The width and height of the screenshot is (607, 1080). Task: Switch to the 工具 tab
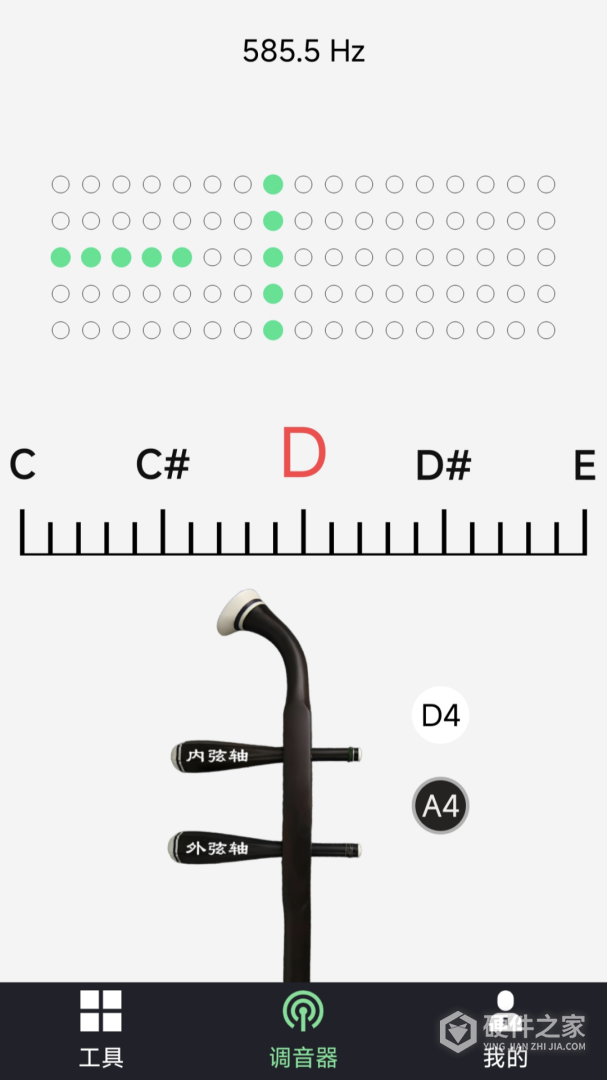101,1029
